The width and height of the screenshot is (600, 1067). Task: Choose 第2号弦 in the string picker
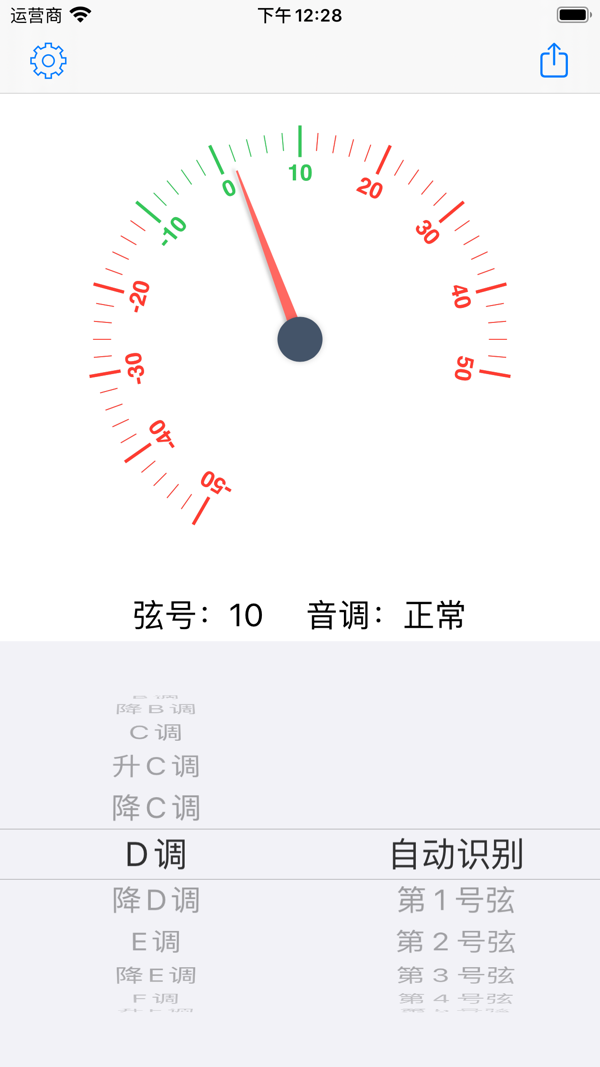click(456, 942)
